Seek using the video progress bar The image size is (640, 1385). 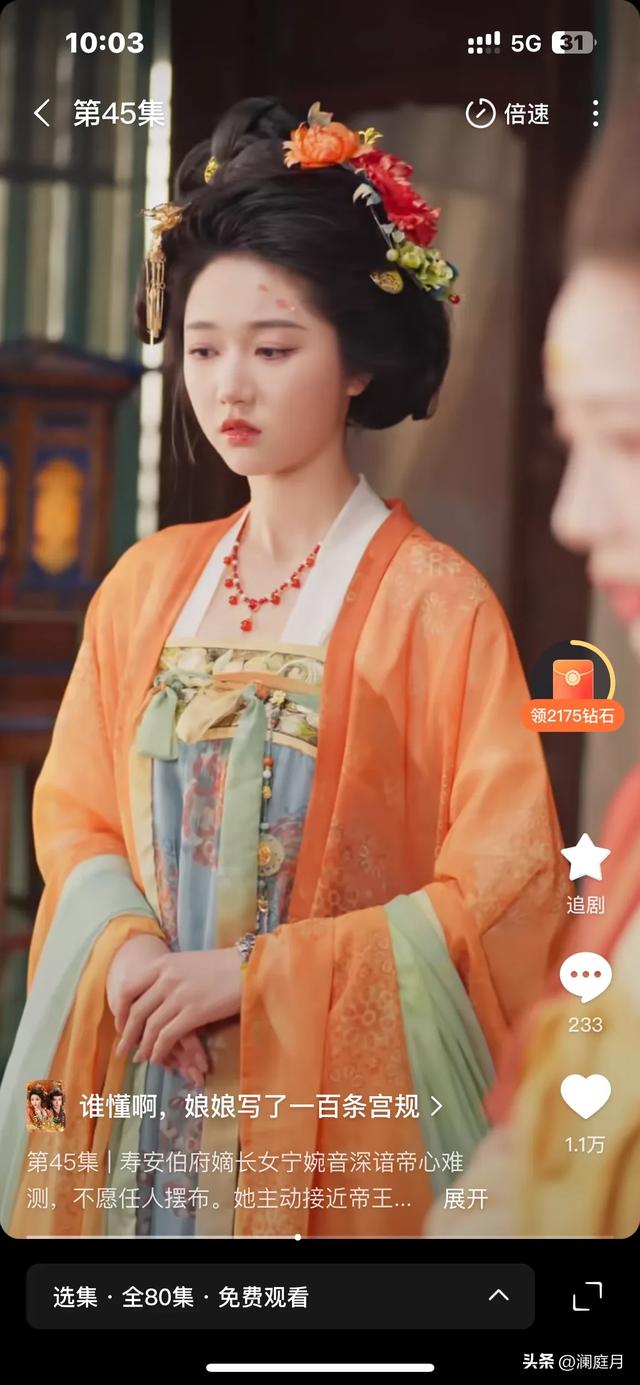pyautogui.click(x=298, y=1237)
